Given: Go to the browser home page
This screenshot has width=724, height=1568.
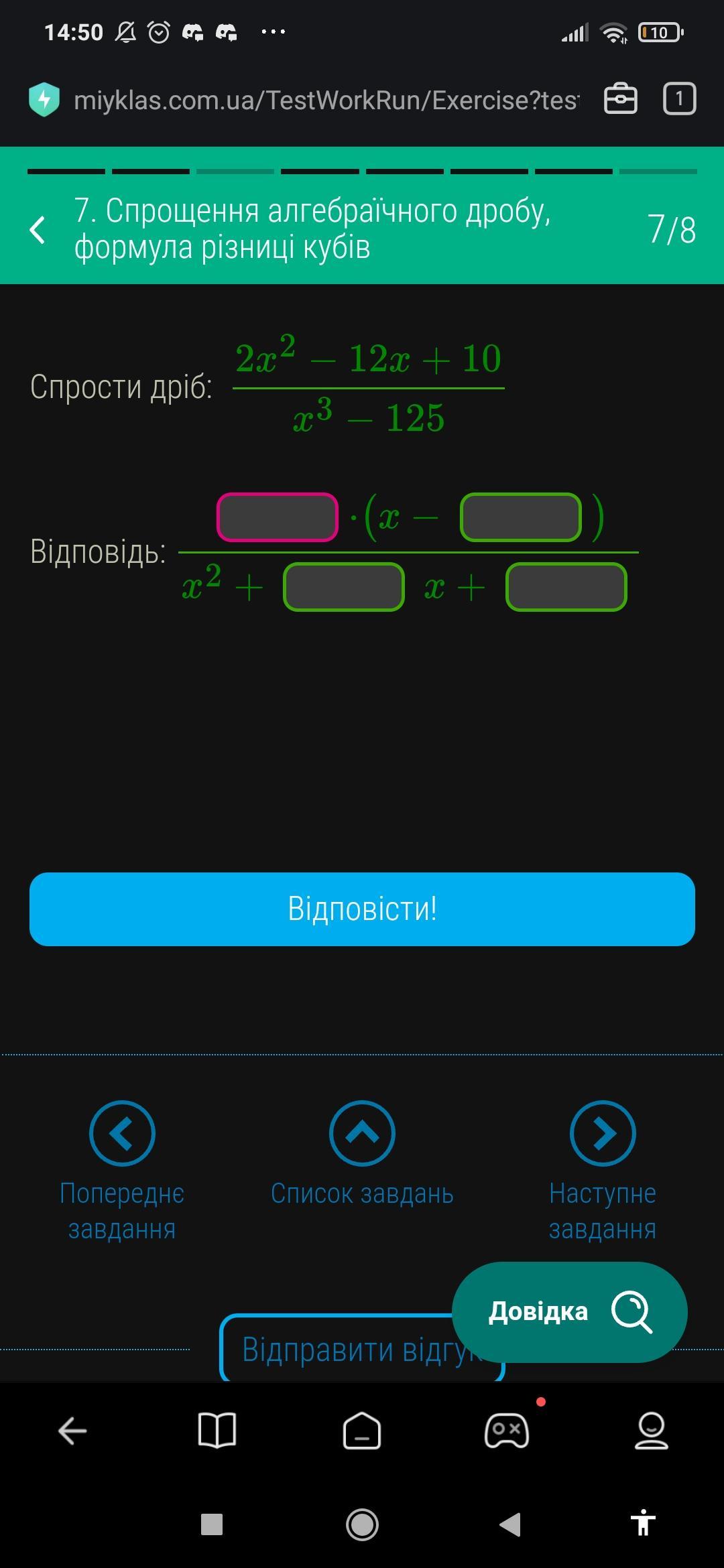Looking at the screenshot, I should (362, 1431).
